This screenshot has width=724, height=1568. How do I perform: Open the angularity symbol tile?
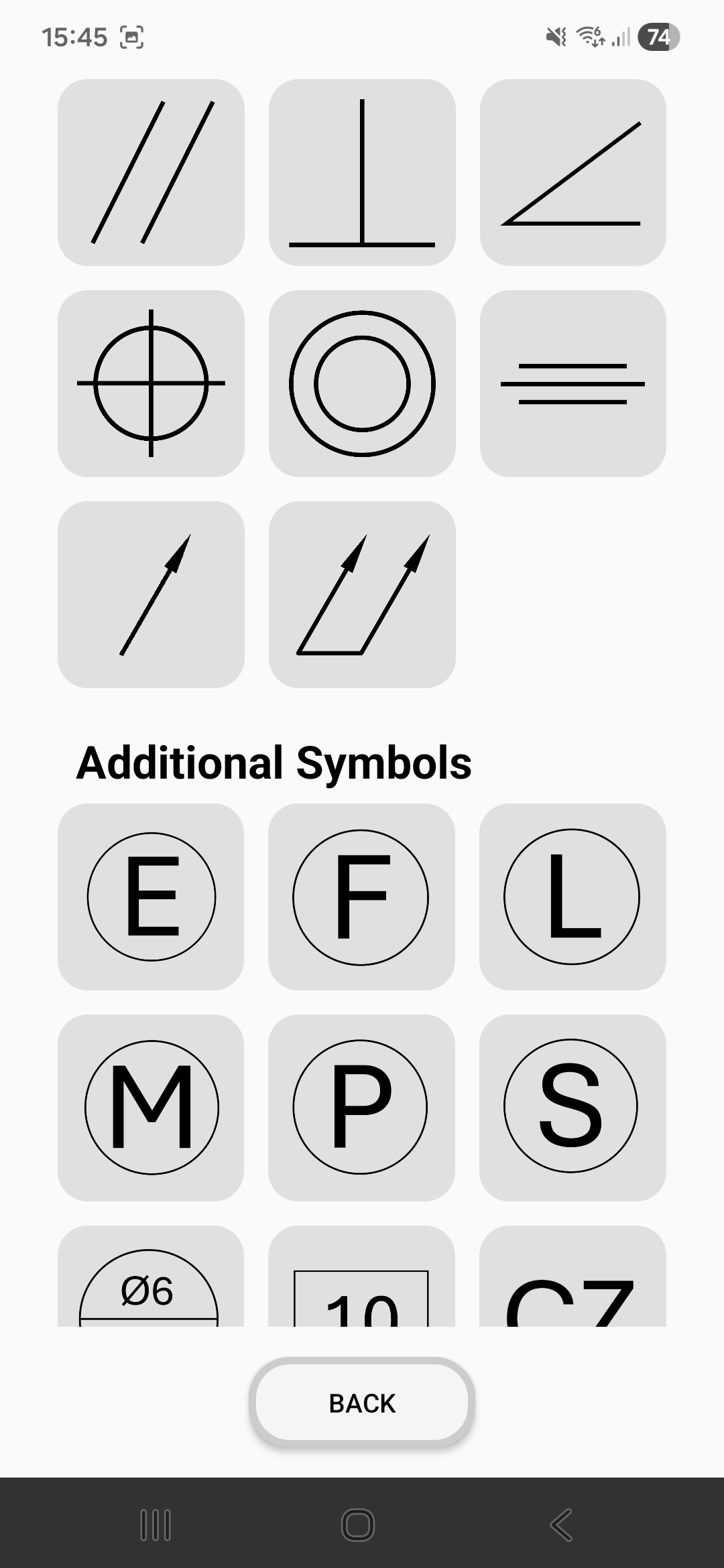point(572,172)
